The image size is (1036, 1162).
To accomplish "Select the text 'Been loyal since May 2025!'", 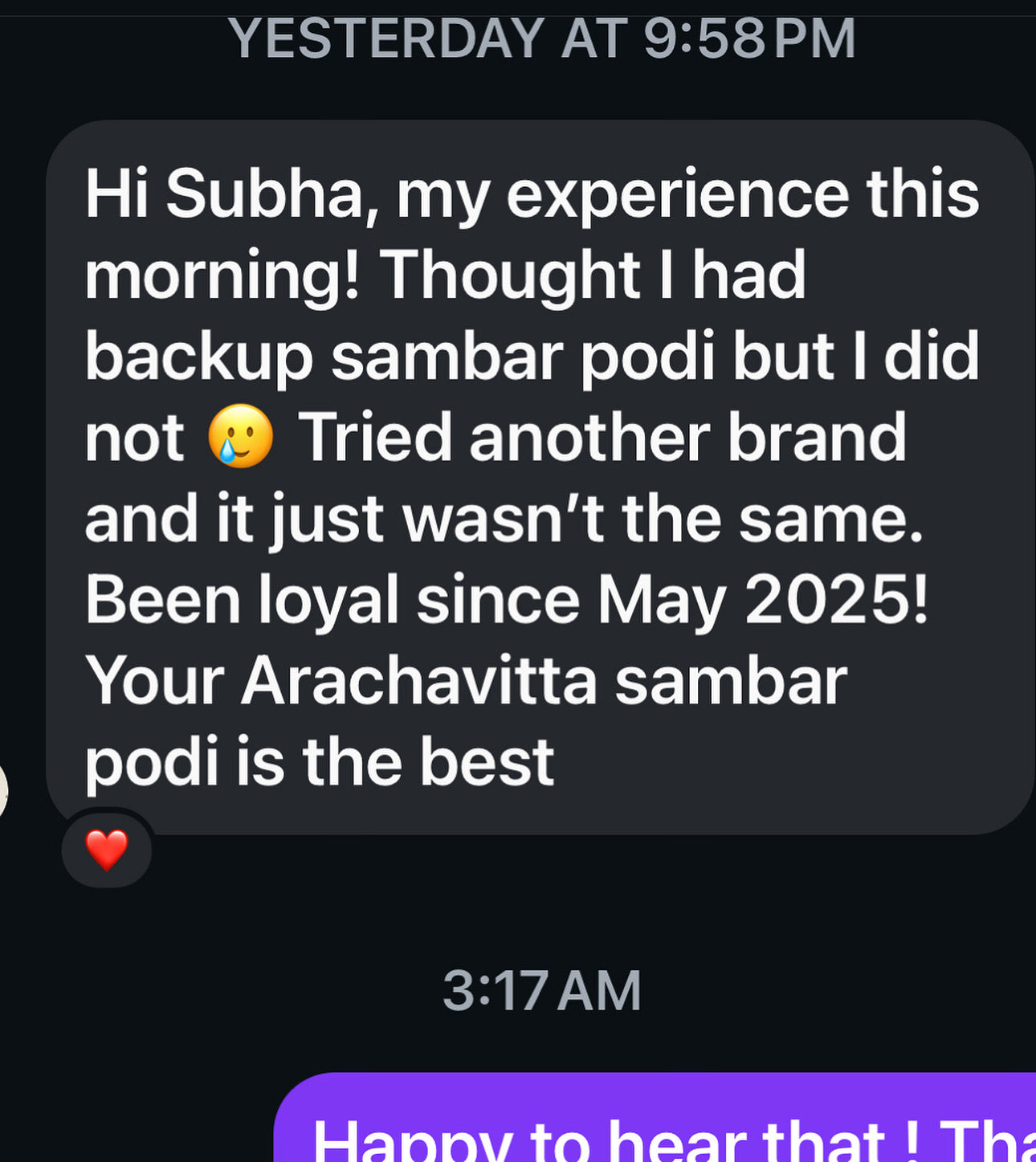I will click(x=506, y=598).
